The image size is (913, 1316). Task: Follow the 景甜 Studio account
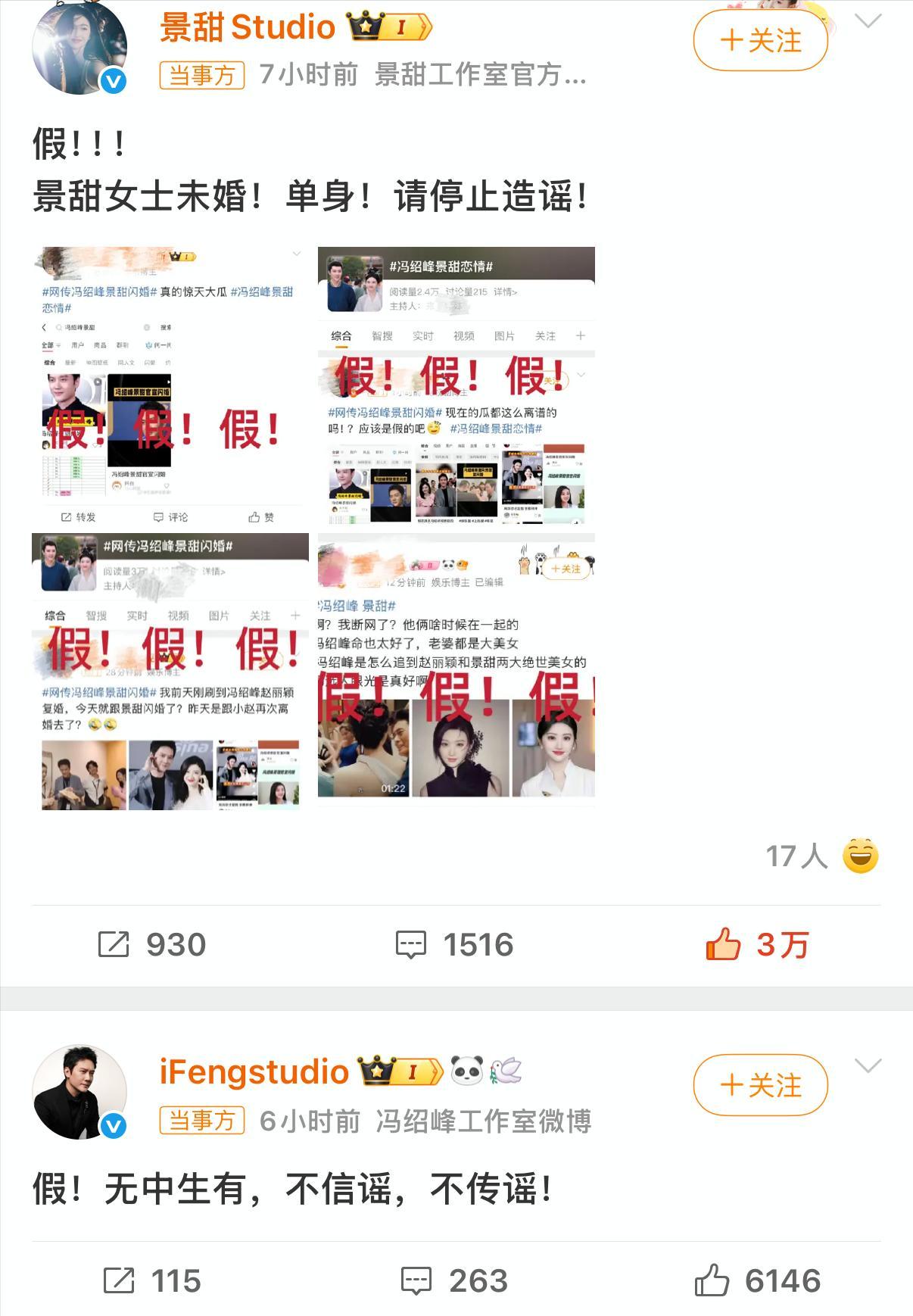pyautogui.click(x=760, y=41)
